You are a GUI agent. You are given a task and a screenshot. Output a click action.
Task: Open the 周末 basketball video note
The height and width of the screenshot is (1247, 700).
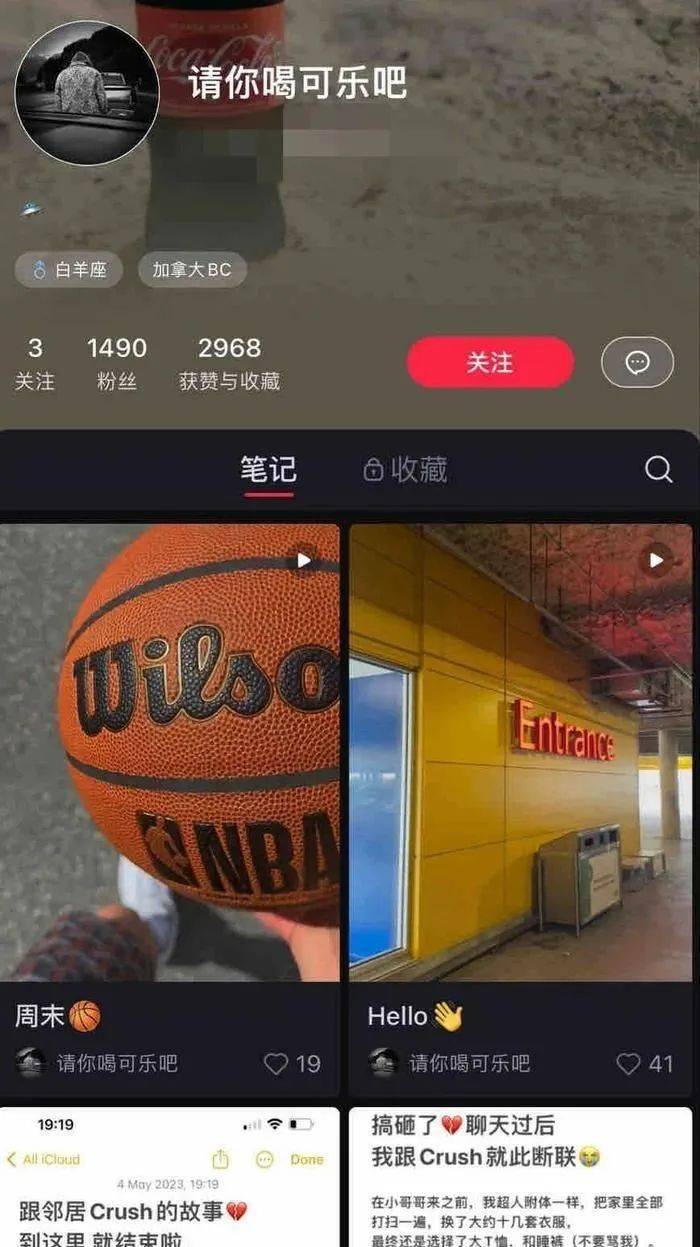point(170,750)
